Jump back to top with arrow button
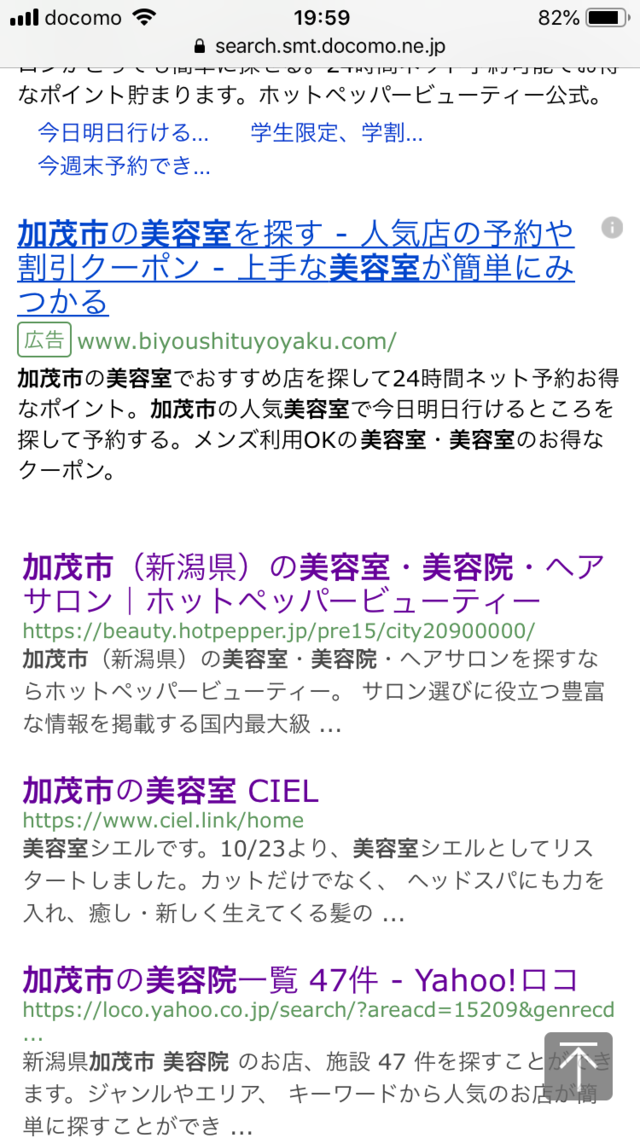 coord(578,1066)
